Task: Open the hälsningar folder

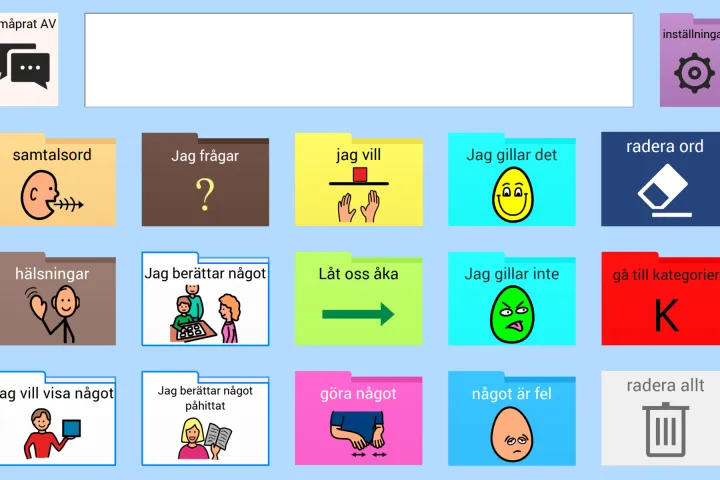Action: pyautogui.click(x=57, y=300)
